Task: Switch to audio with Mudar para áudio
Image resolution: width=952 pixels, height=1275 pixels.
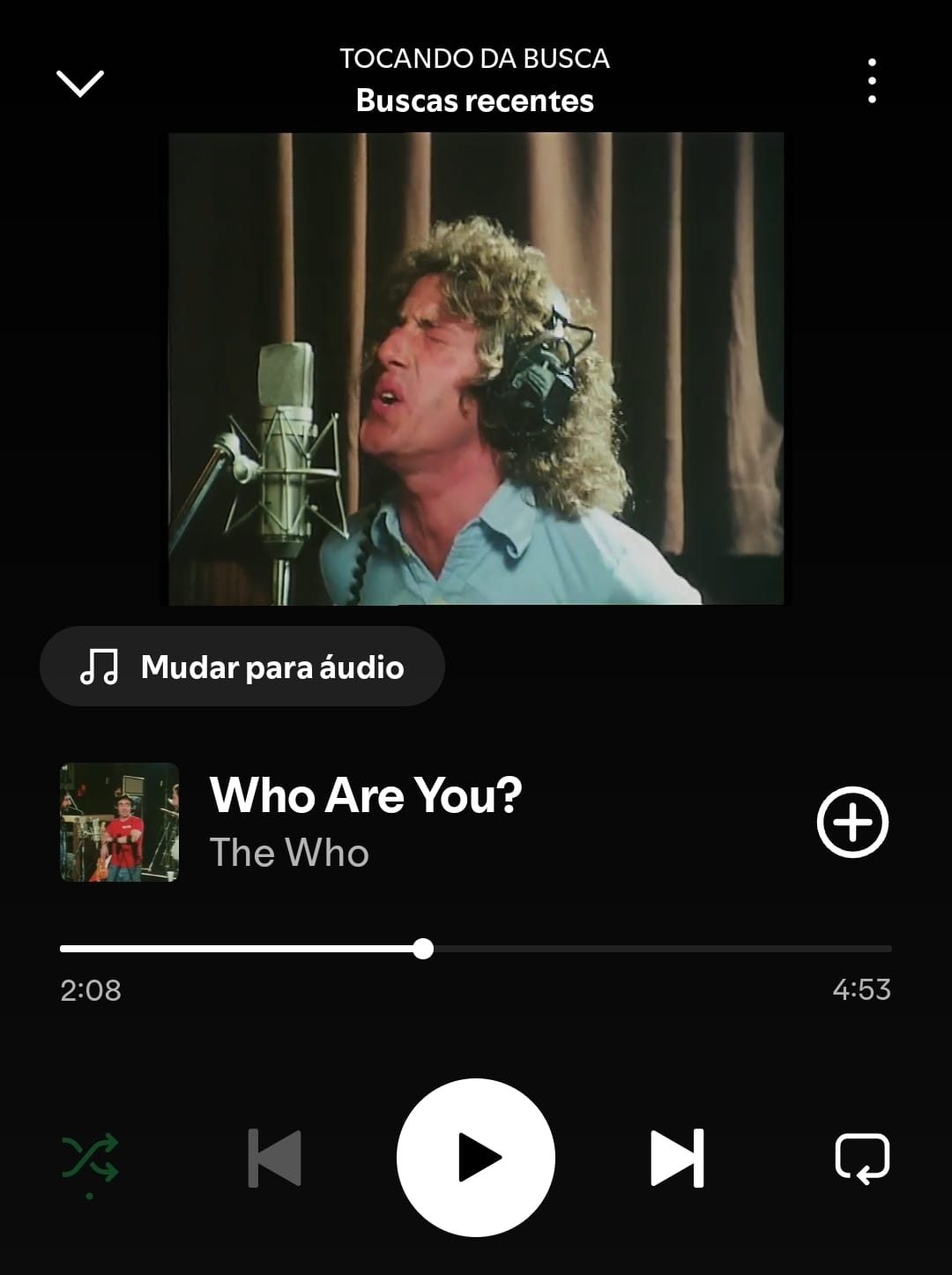Action: click(242, 667)
